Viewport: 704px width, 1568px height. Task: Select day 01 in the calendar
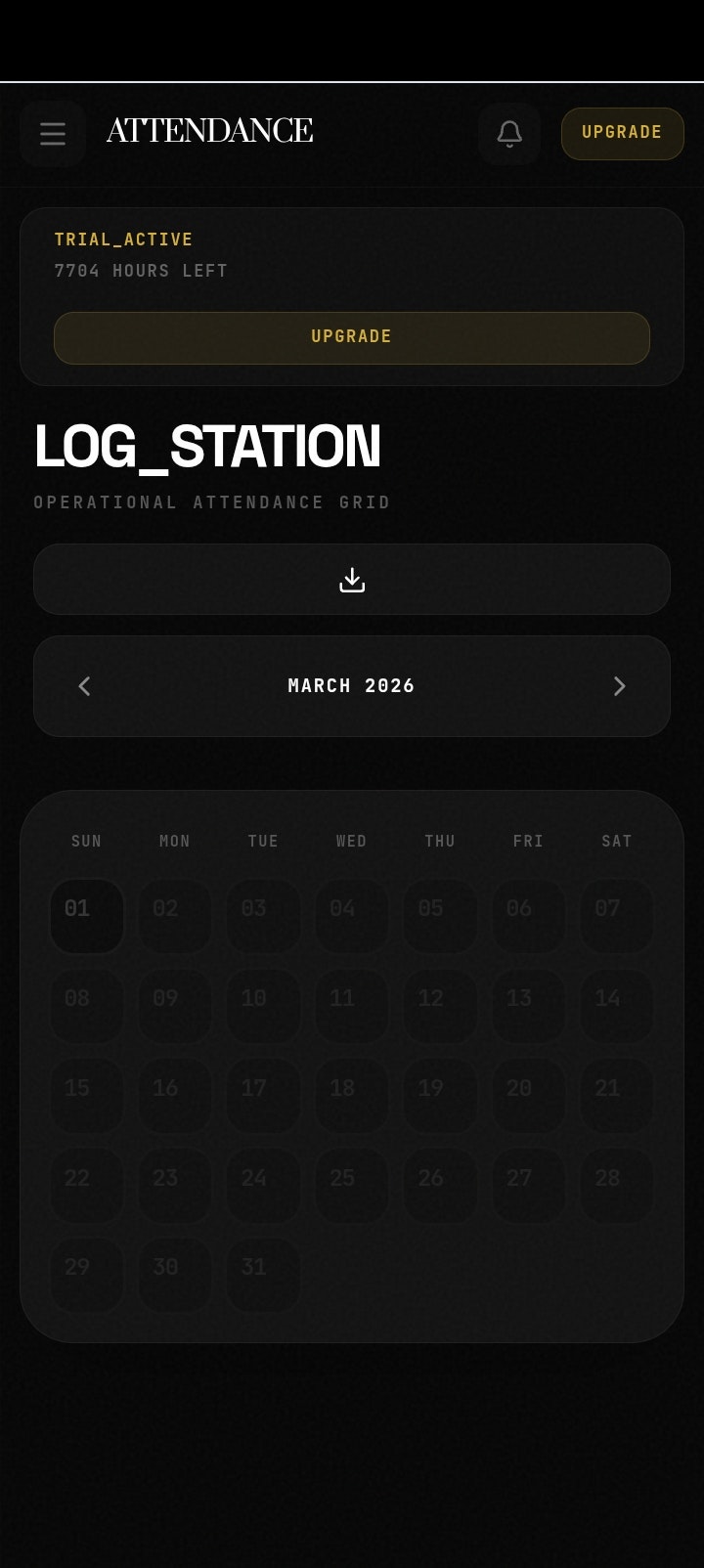(87, 917)
